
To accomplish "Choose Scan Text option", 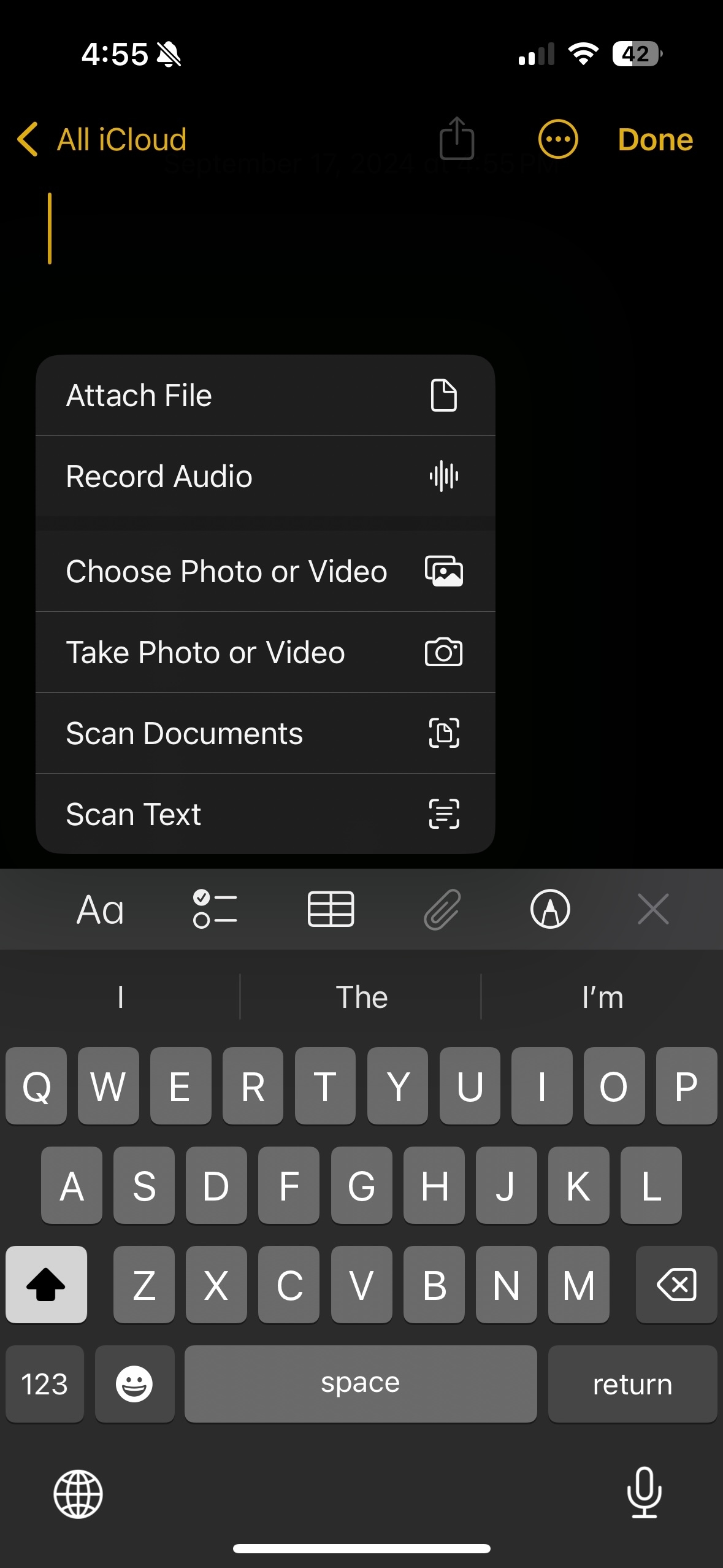I will click(265, 814).
